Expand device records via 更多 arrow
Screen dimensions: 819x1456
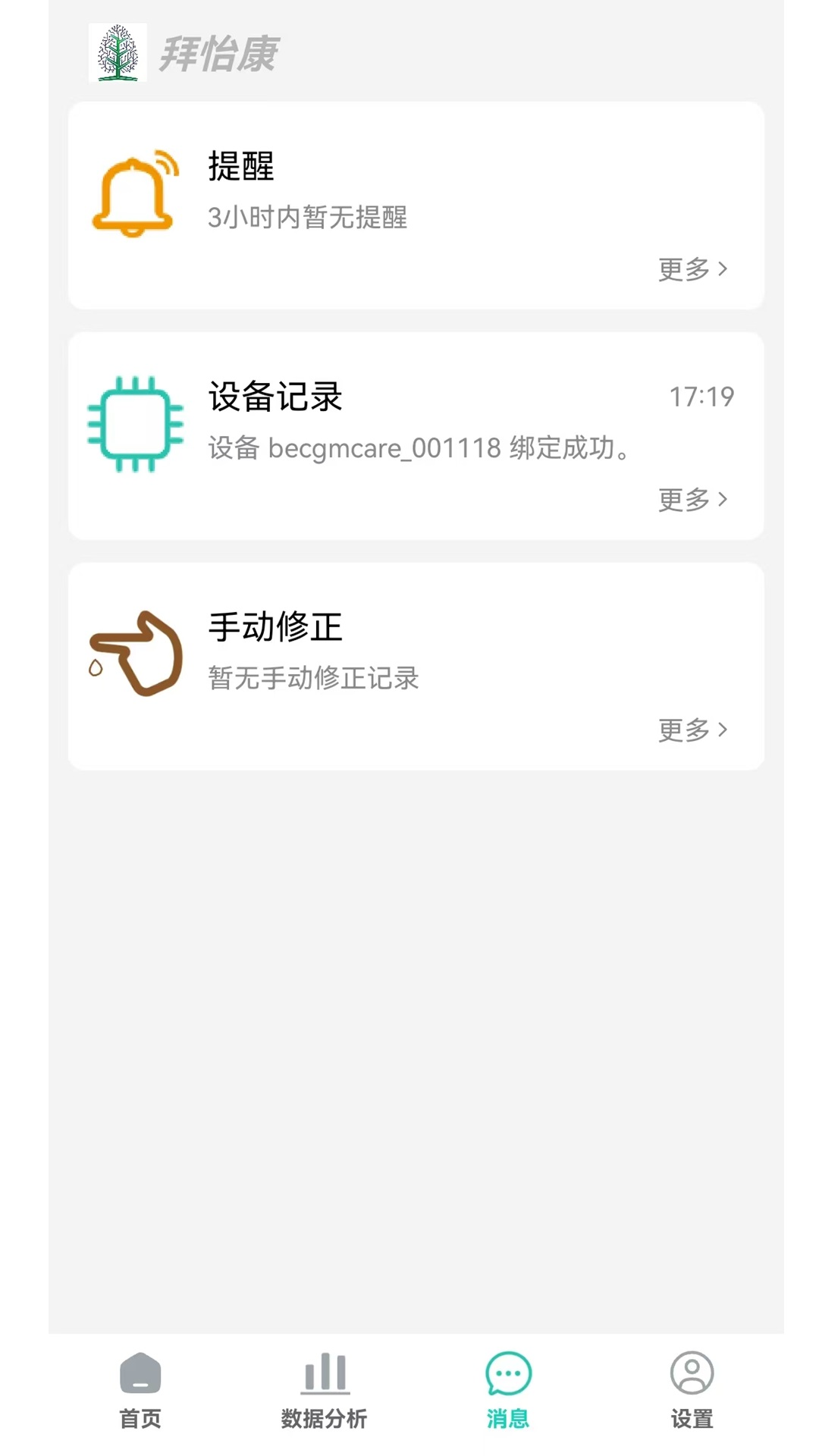[692, 500]
